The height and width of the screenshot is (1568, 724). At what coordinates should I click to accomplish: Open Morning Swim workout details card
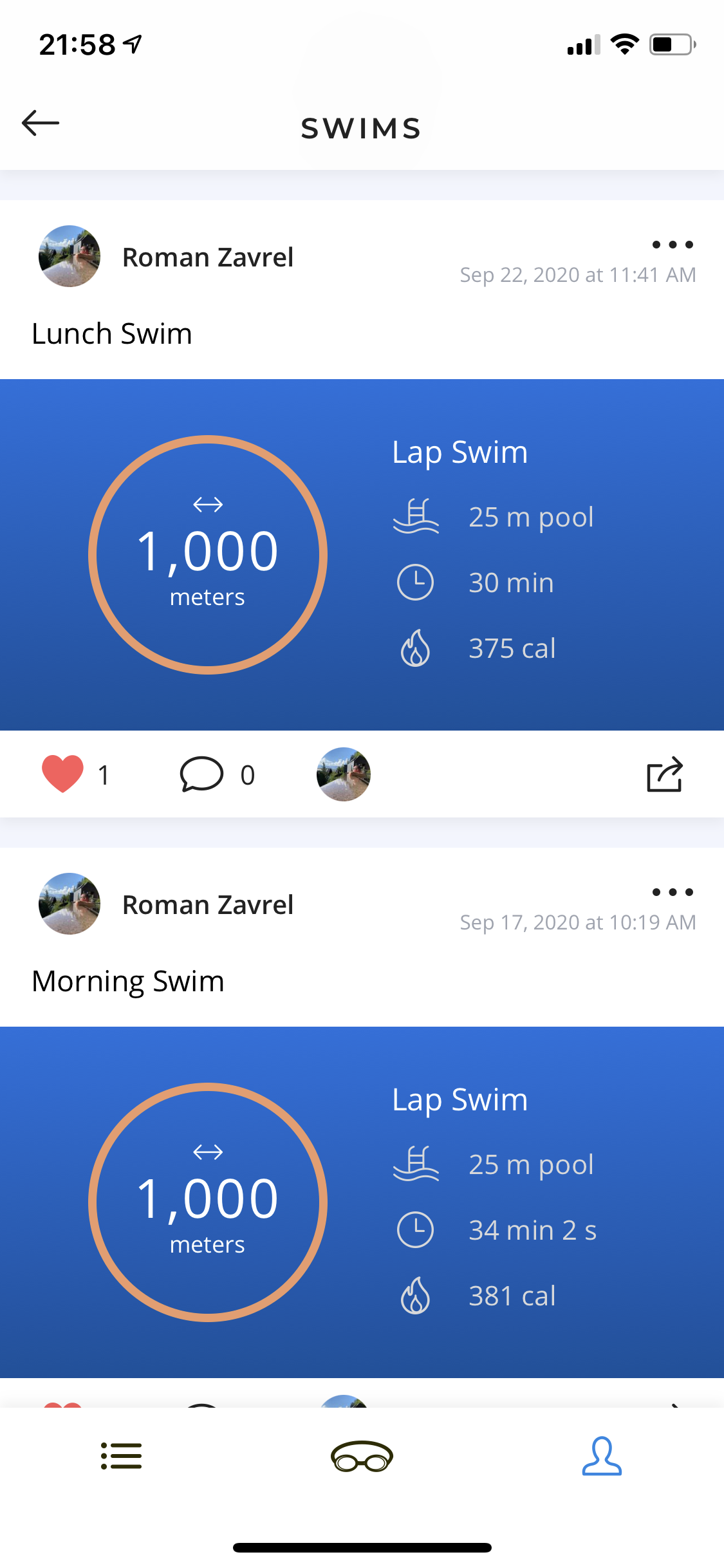[362, 1202]
